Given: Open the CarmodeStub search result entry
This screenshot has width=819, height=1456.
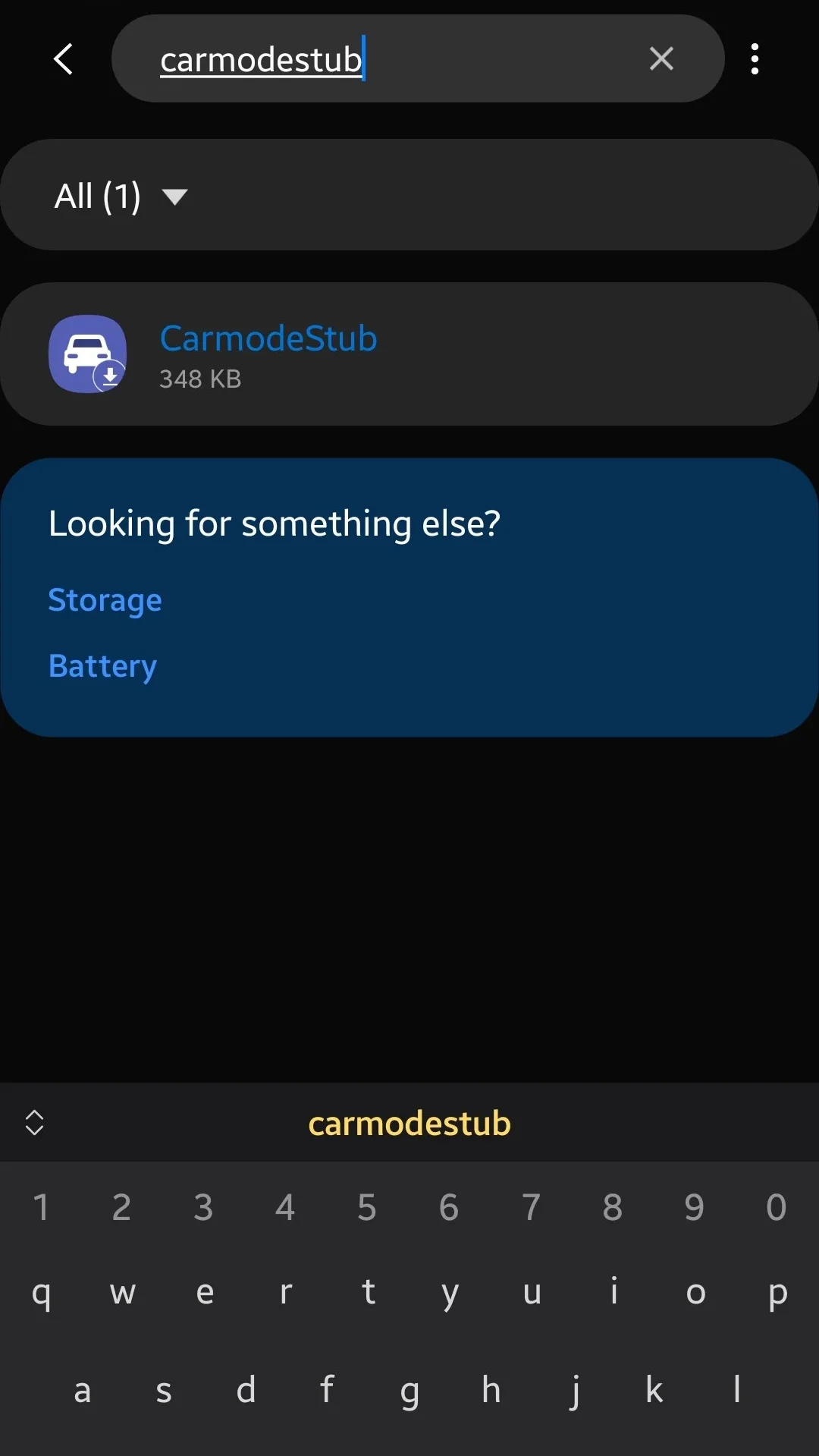Looking at the screenshot, I should pyautogui.click(x=409, y=353).
